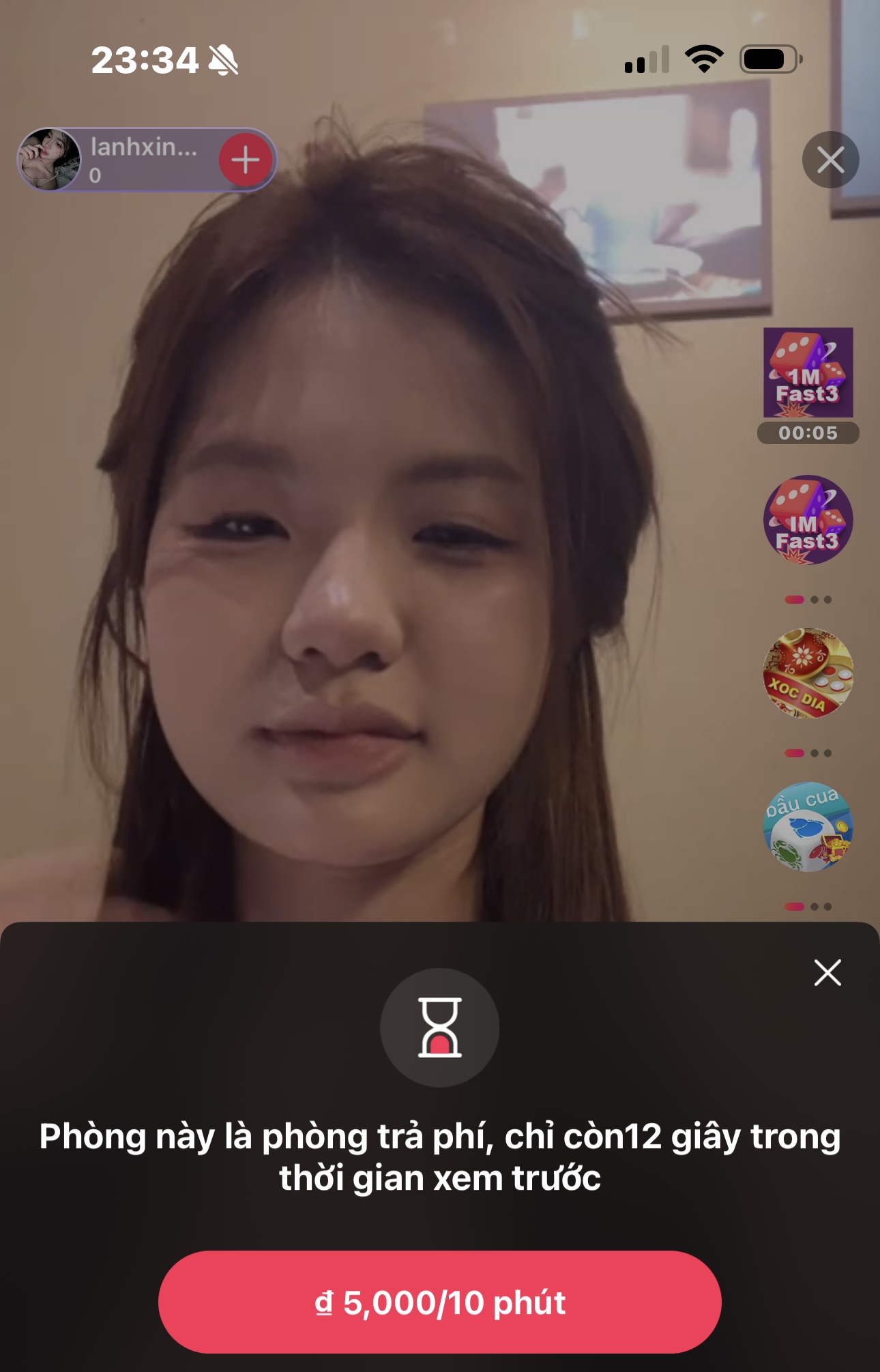Image resolution: width=880 pixels, height=1372 pixels.
Task: Open the Bầu Cua game
Action: [x=808, y=827]
